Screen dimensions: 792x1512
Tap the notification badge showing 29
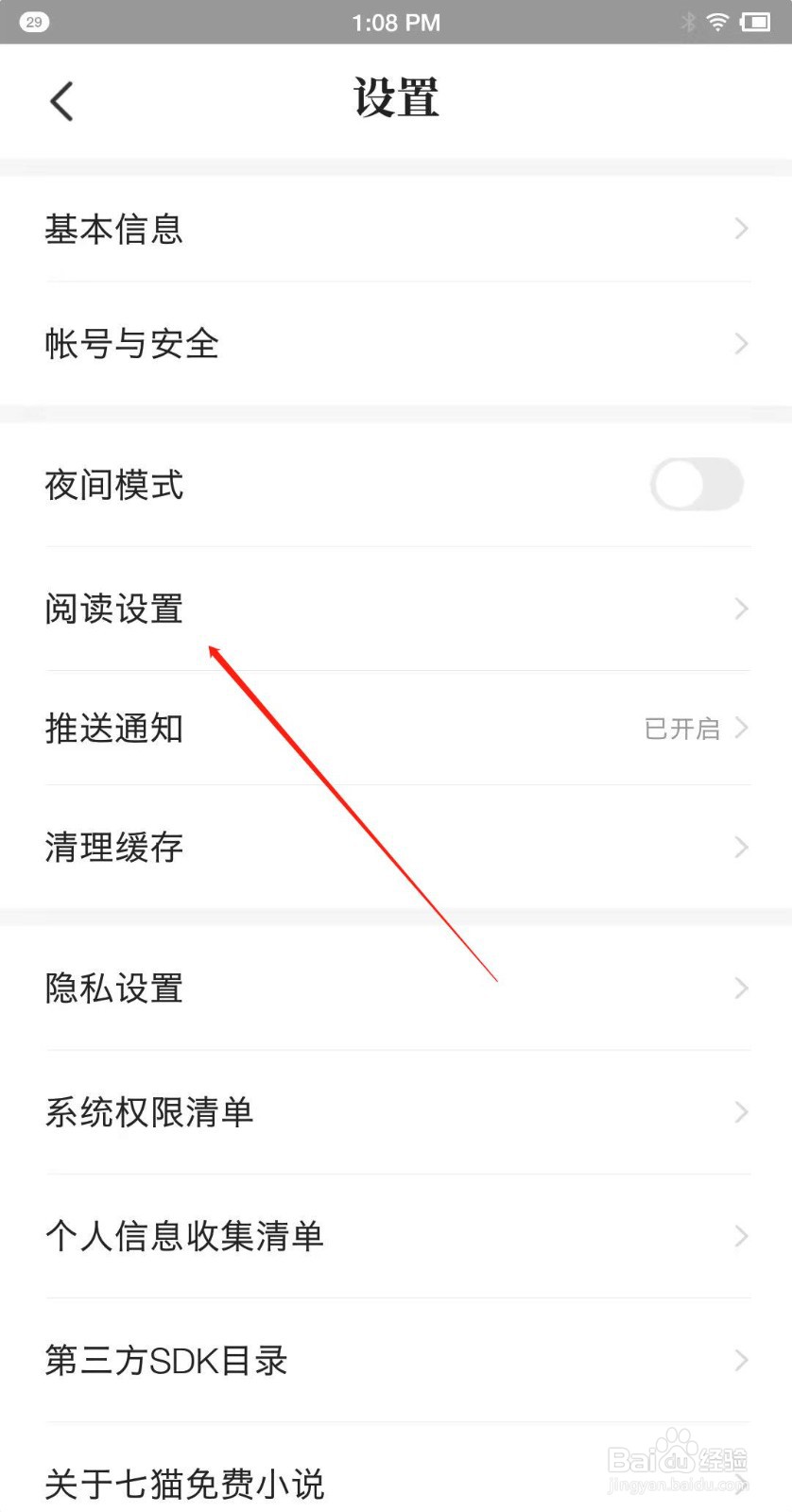click(34, 21)
